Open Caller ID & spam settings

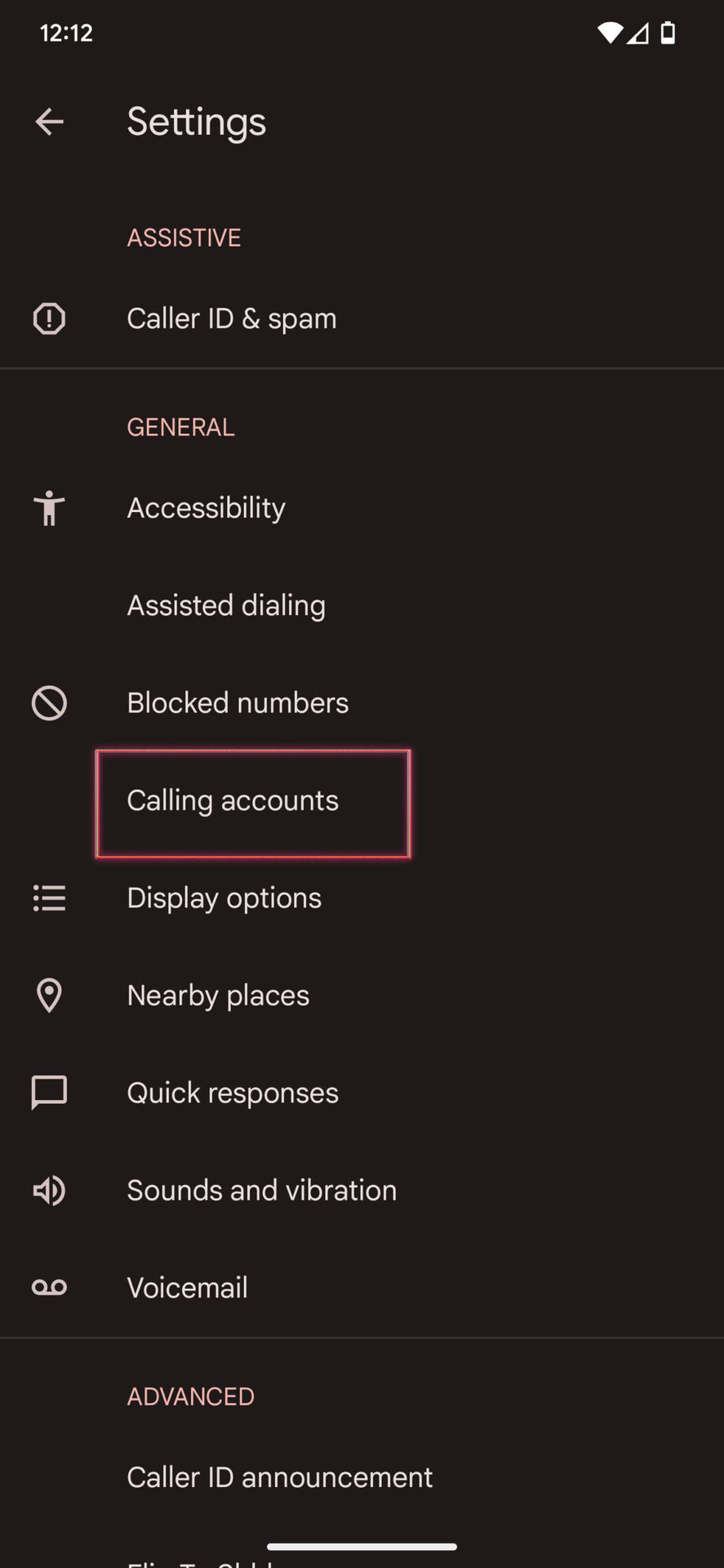362,318
